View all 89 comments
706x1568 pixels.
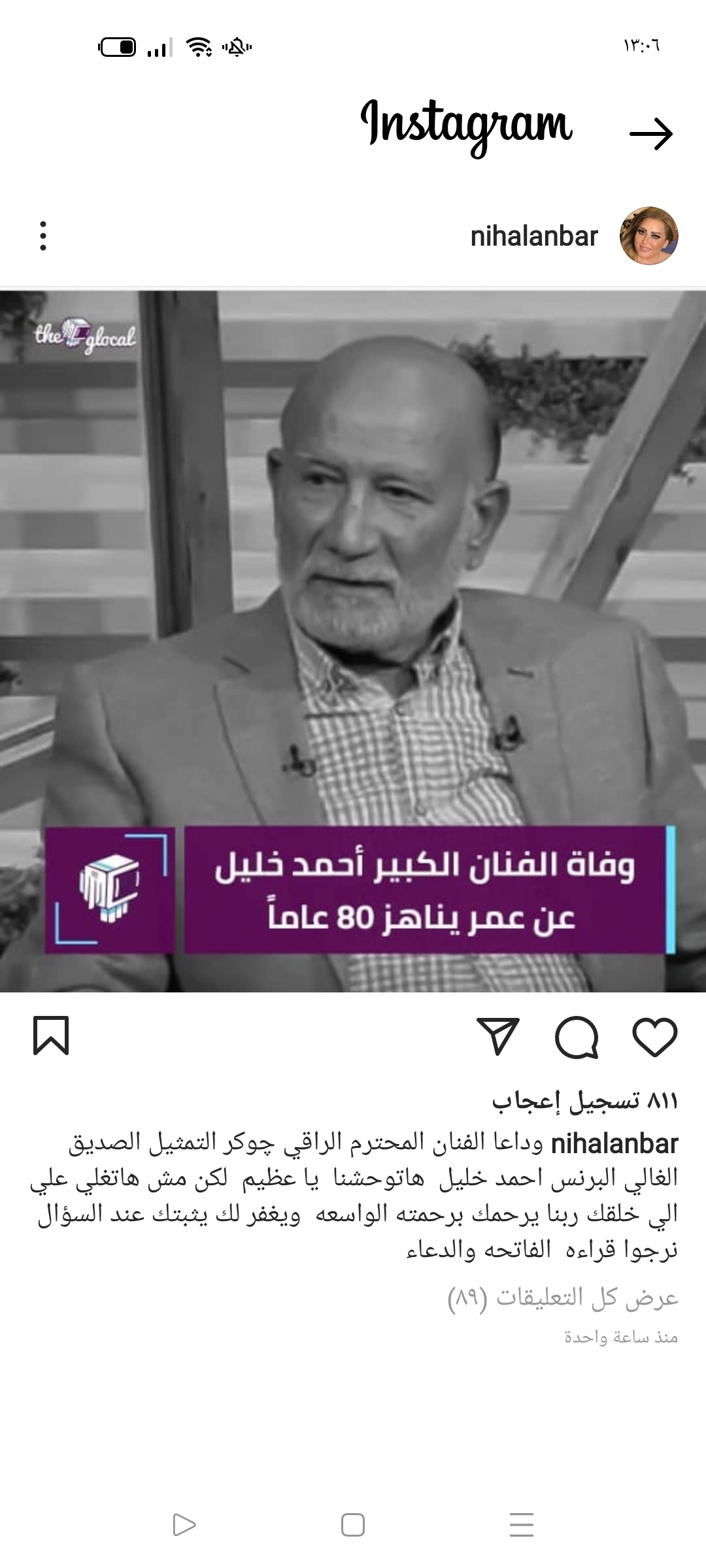pyautogui.click(x=563, y=1297)
